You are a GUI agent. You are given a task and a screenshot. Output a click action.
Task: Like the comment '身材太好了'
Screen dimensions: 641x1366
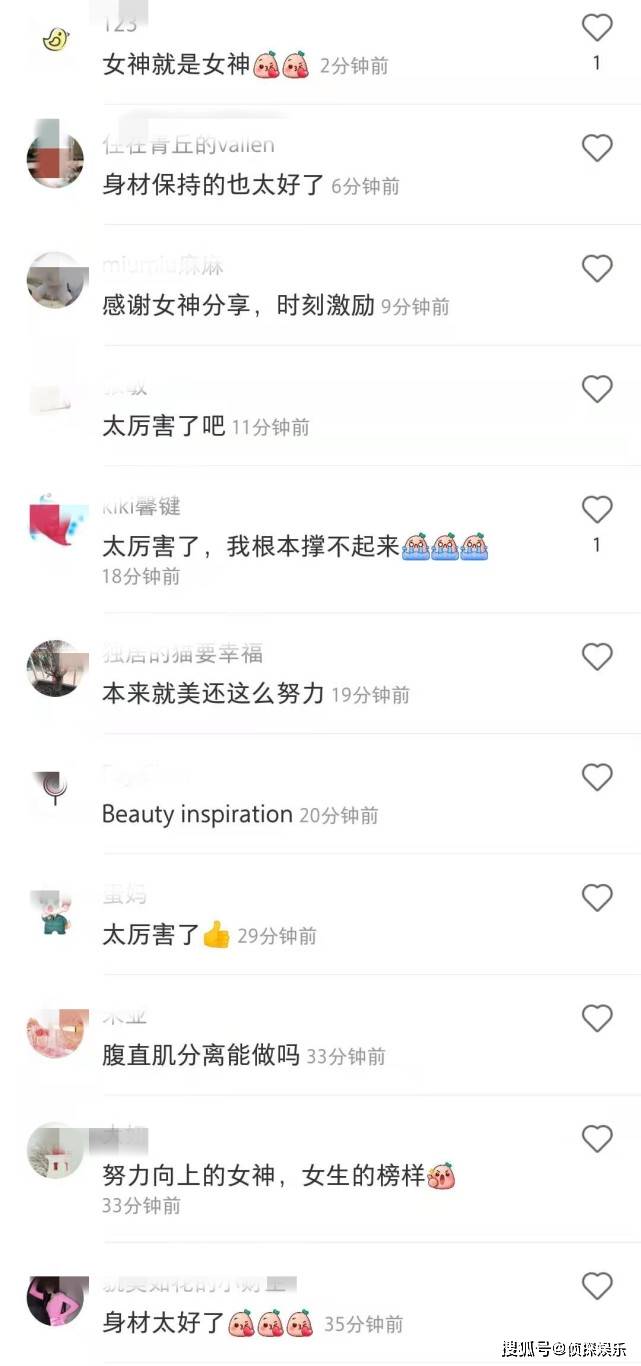click(597, 1286)
